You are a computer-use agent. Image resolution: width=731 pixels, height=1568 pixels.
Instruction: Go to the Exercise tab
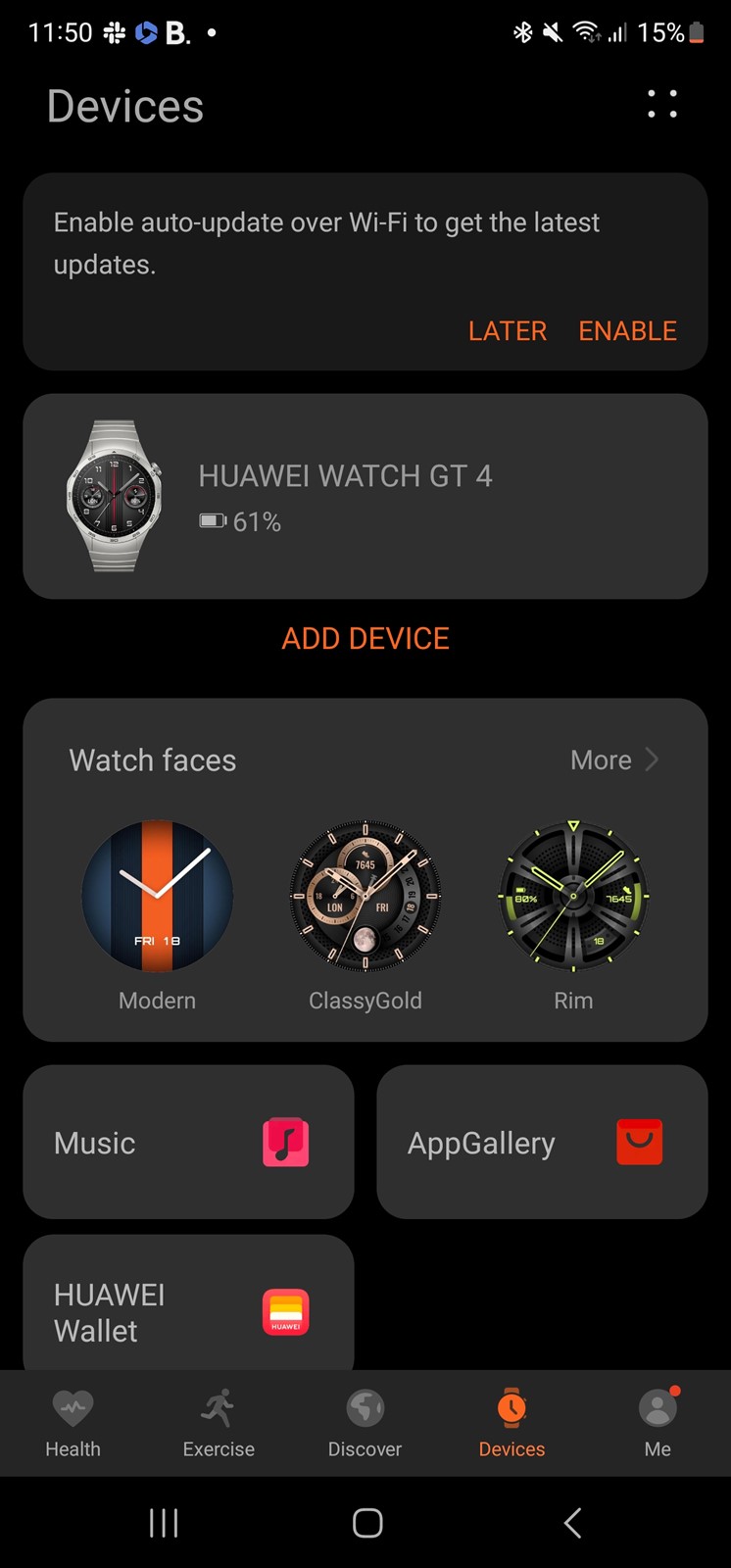point(219,1424)
